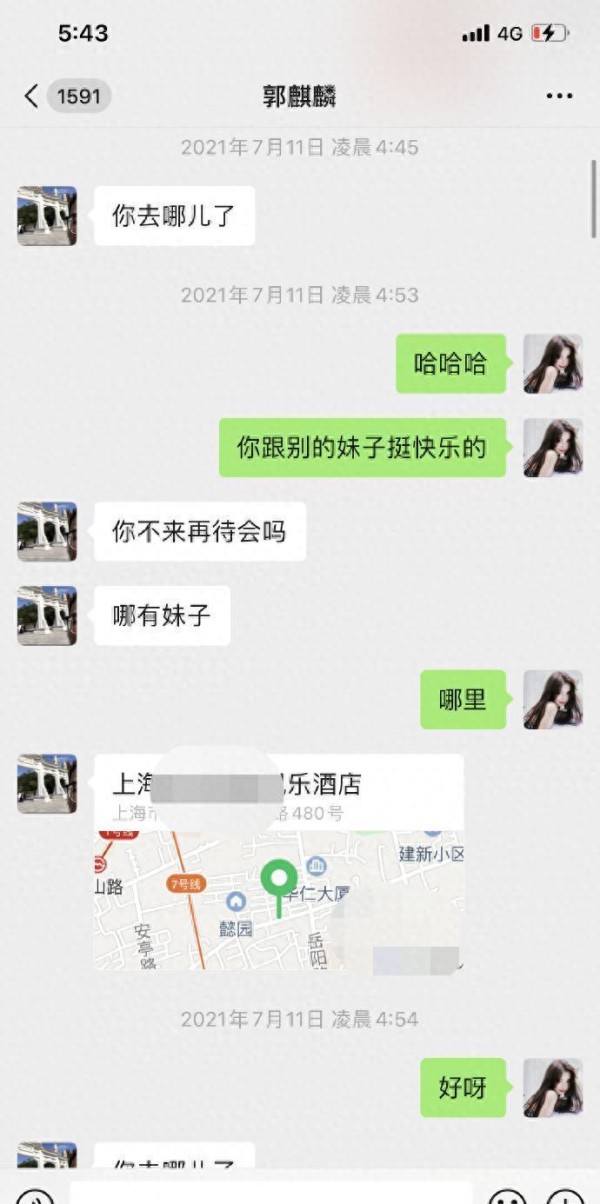Viewport: 600px width, 1204px height.
Task: Open the chat overflow menu
Action: click(x=560, y=96)
